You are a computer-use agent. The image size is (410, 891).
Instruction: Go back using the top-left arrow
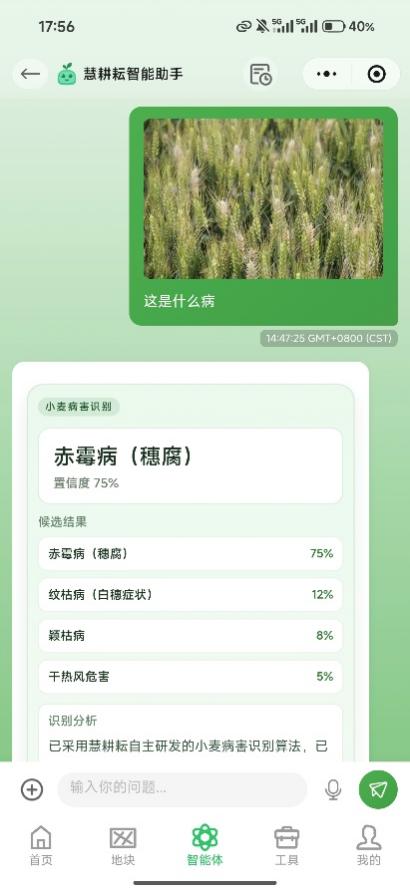(30, 74)
